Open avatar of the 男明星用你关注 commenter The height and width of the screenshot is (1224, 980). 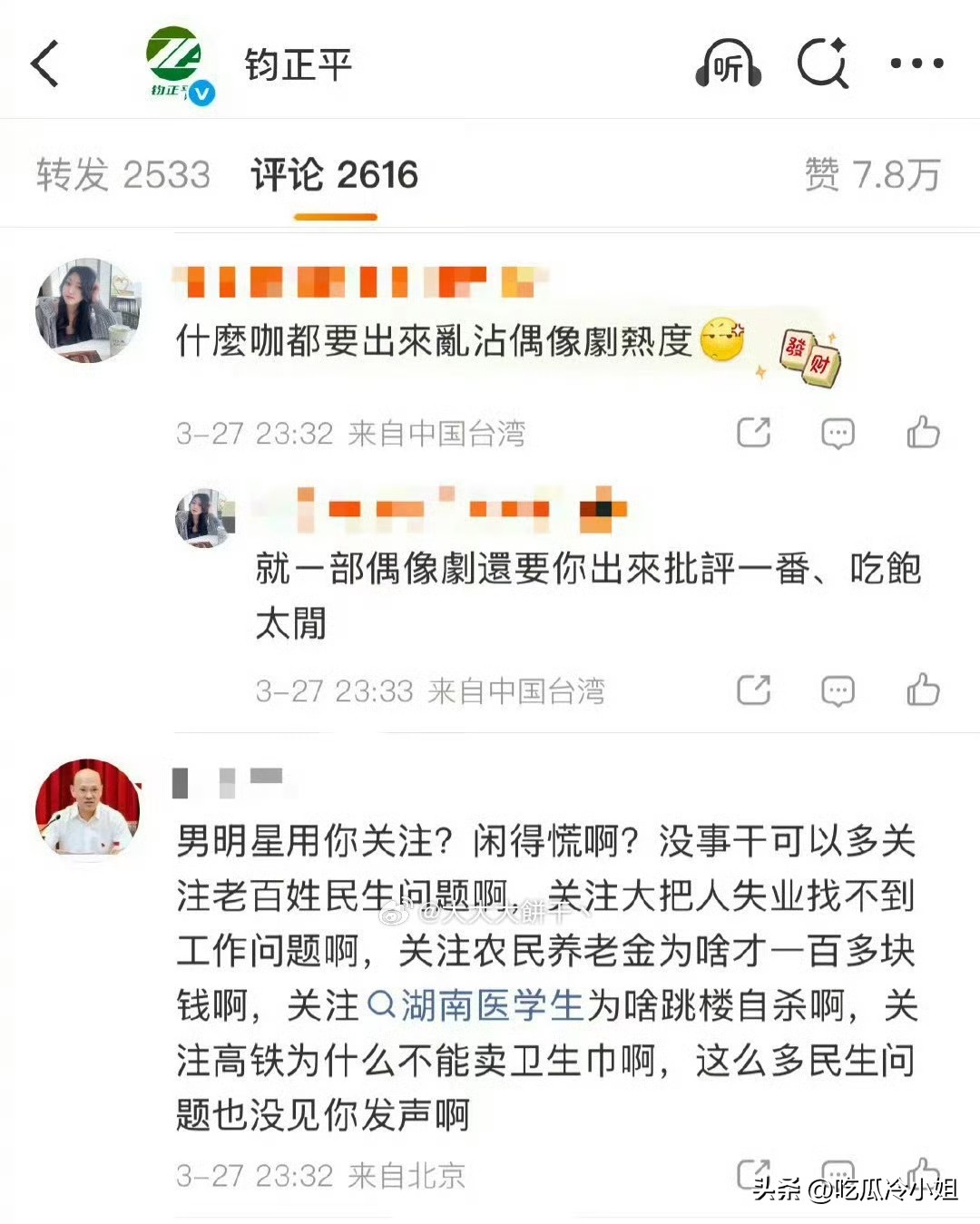[88, 808]
